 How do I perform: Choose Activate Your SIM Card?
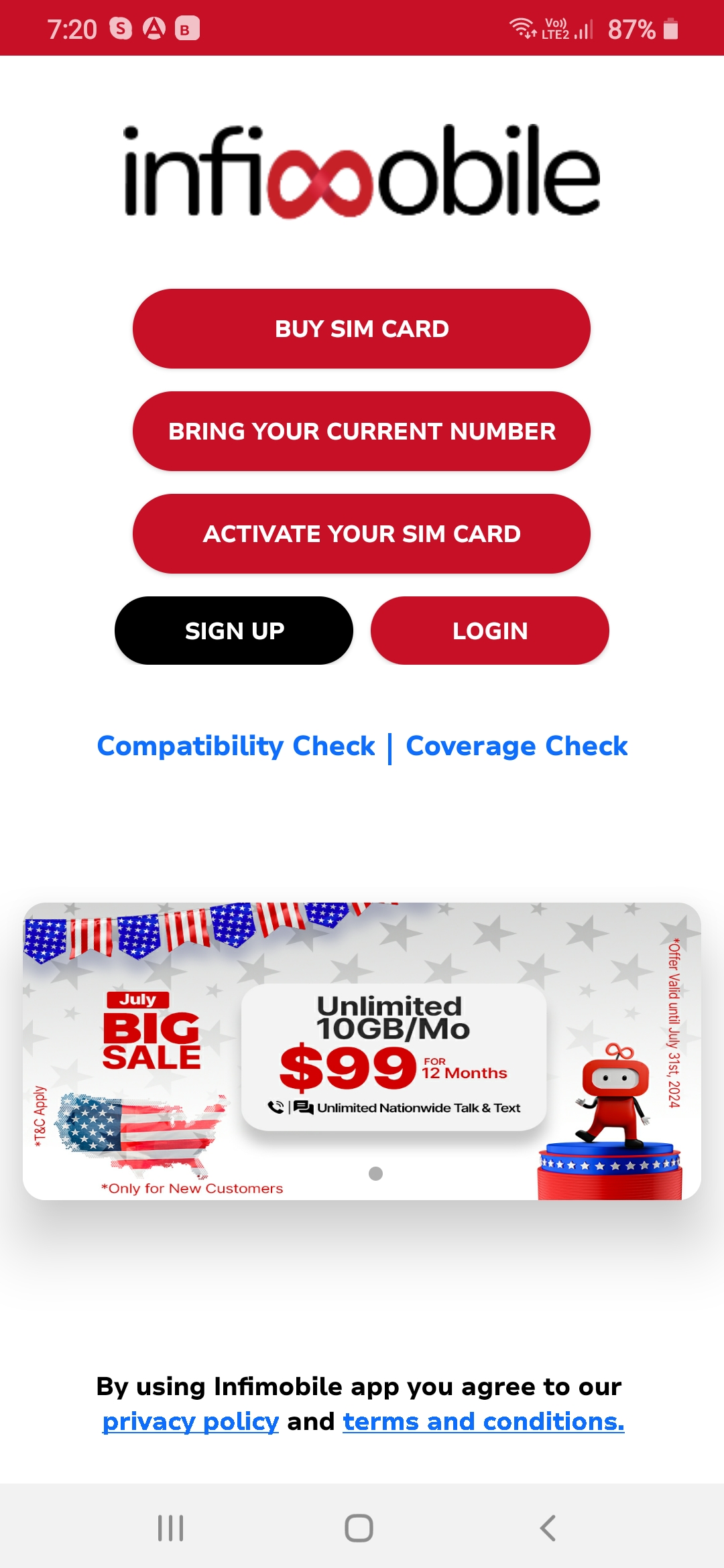(361, 534)
